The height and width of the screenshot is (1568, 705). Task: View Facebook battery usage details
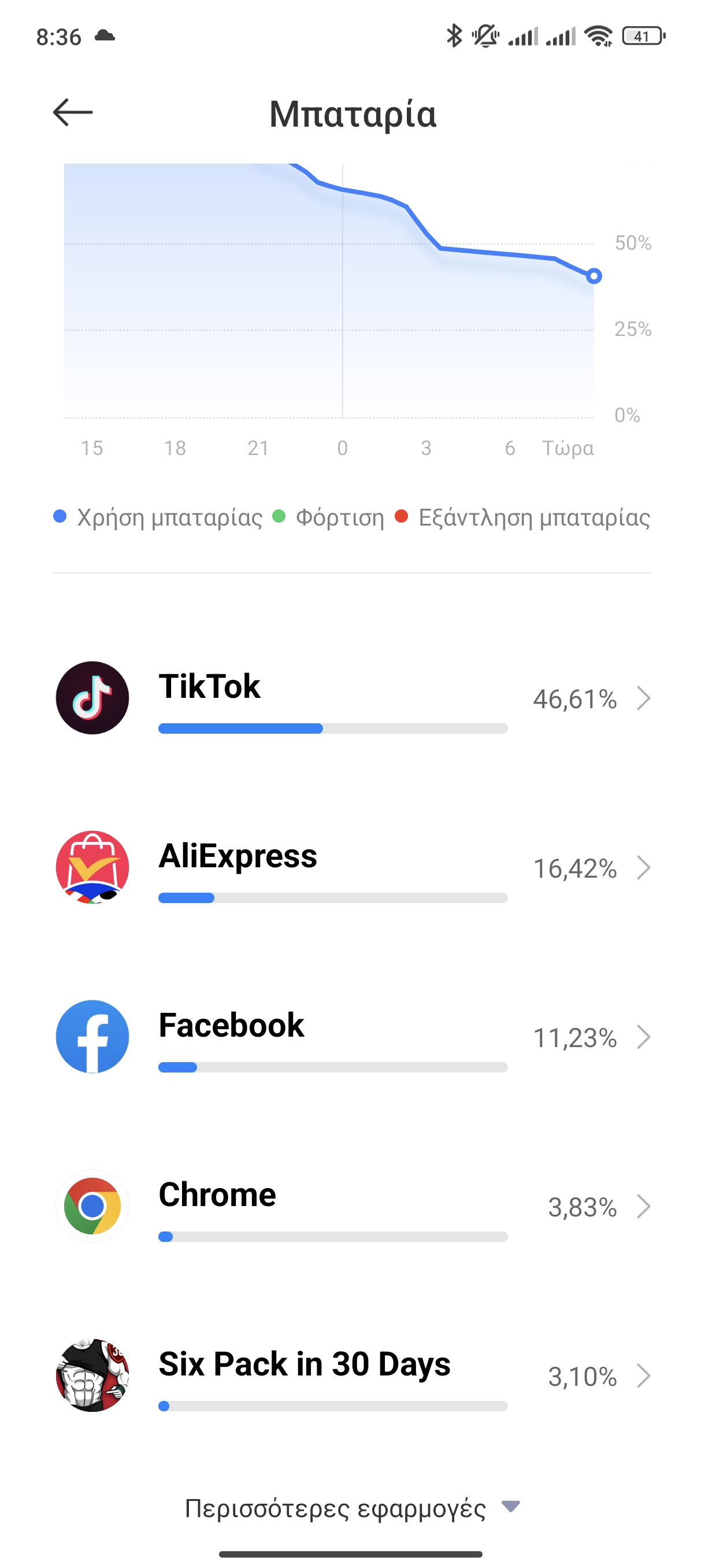click(x=352, y=1036)
